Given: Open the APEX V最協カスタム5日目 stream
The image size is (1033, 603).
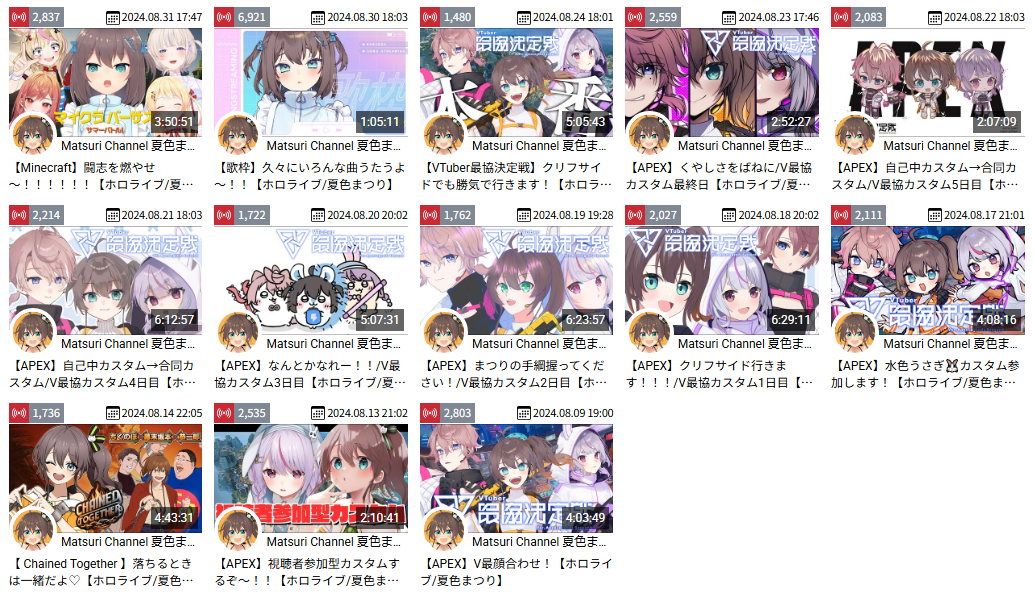Looking at the screenshot, I should pyautogui.click(x=927, y=80).
